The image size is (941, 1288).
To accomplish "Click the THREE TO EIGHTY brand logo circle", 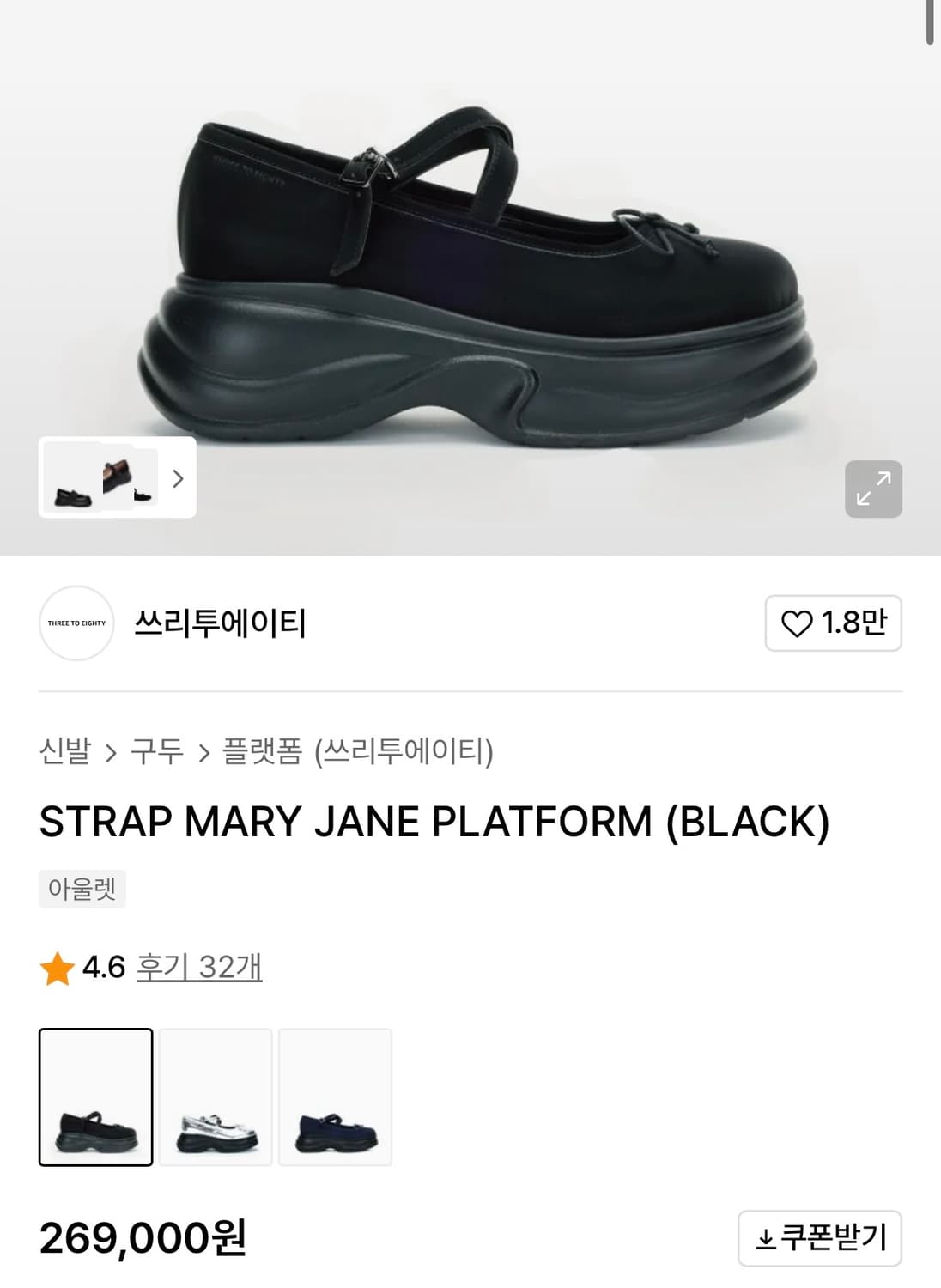I will coord(76,623).
